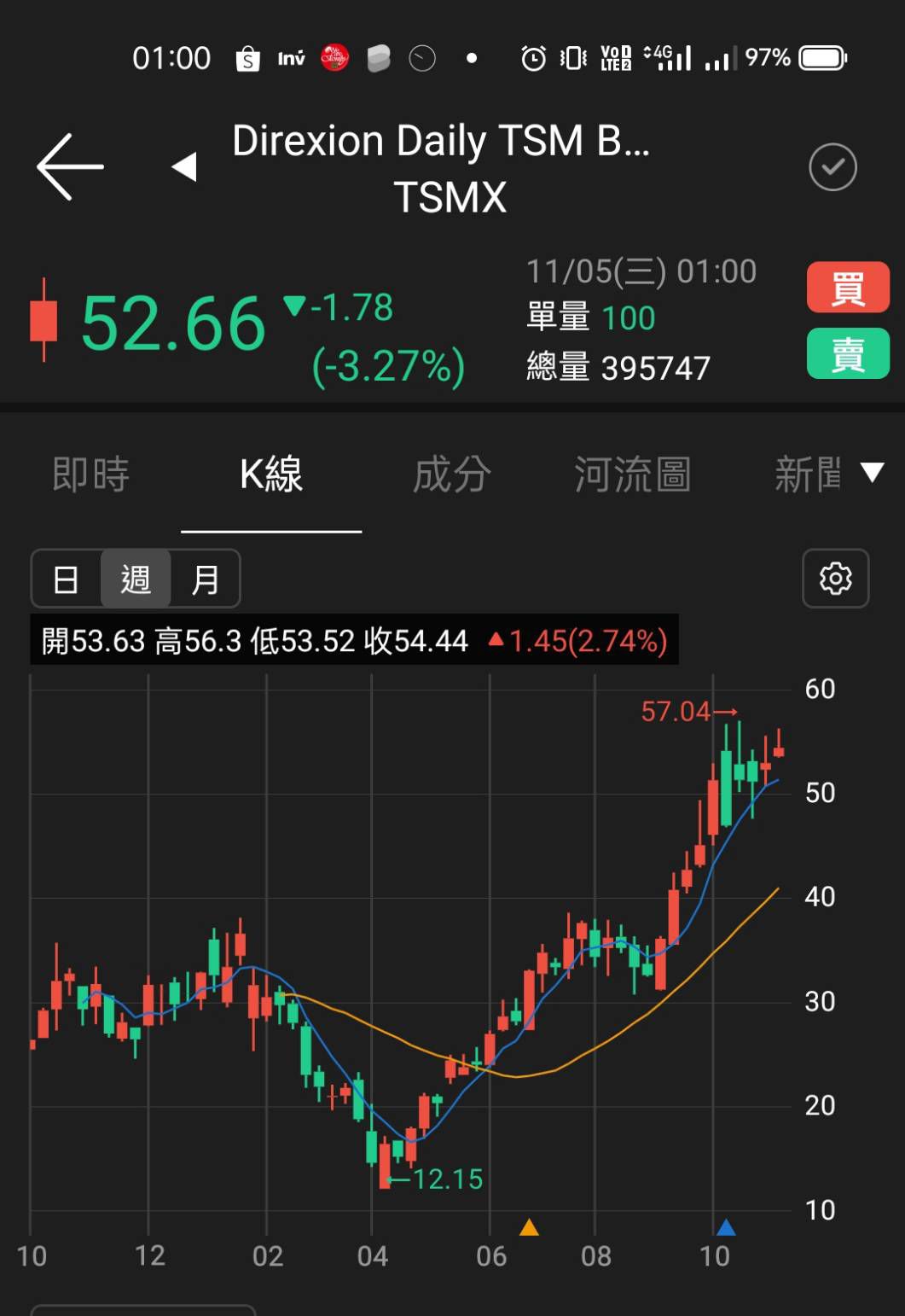Switch the chart to 日 daily view
The image size is (905, 1316).
point(66,579)
